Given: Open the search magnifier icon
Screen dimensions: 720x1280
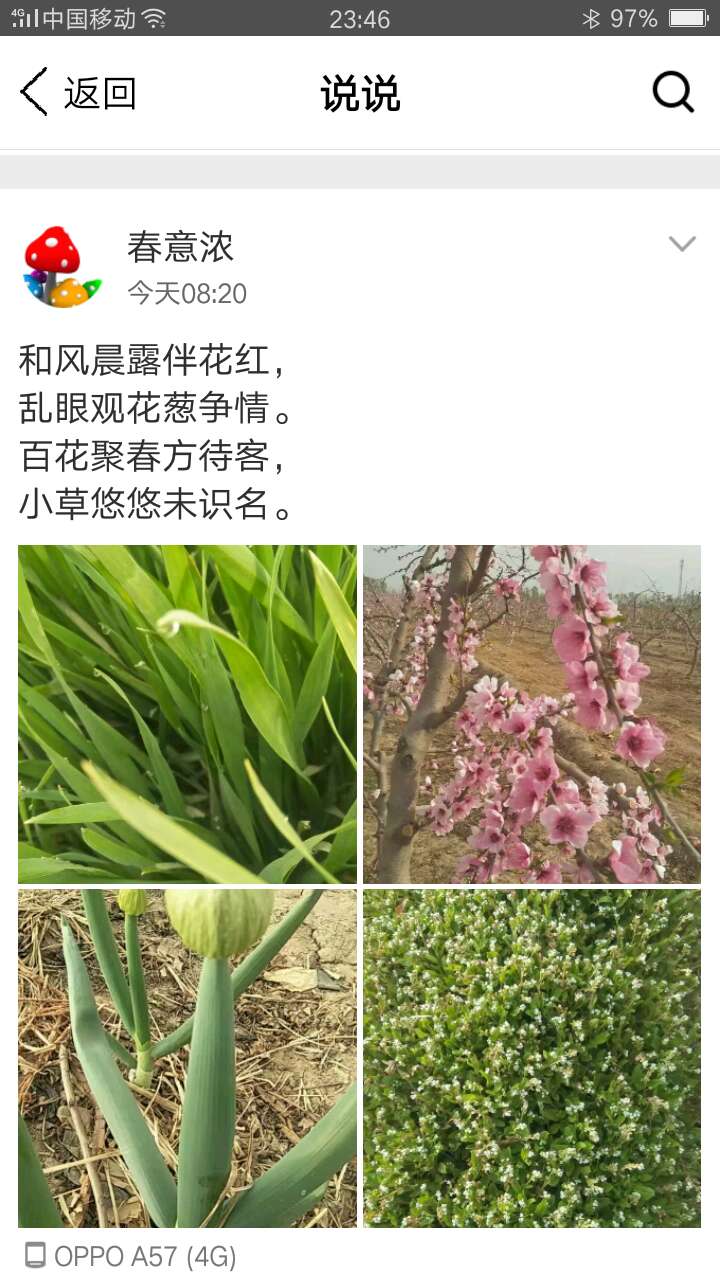Looking at the screenshot, I should [x=673, y=93].
